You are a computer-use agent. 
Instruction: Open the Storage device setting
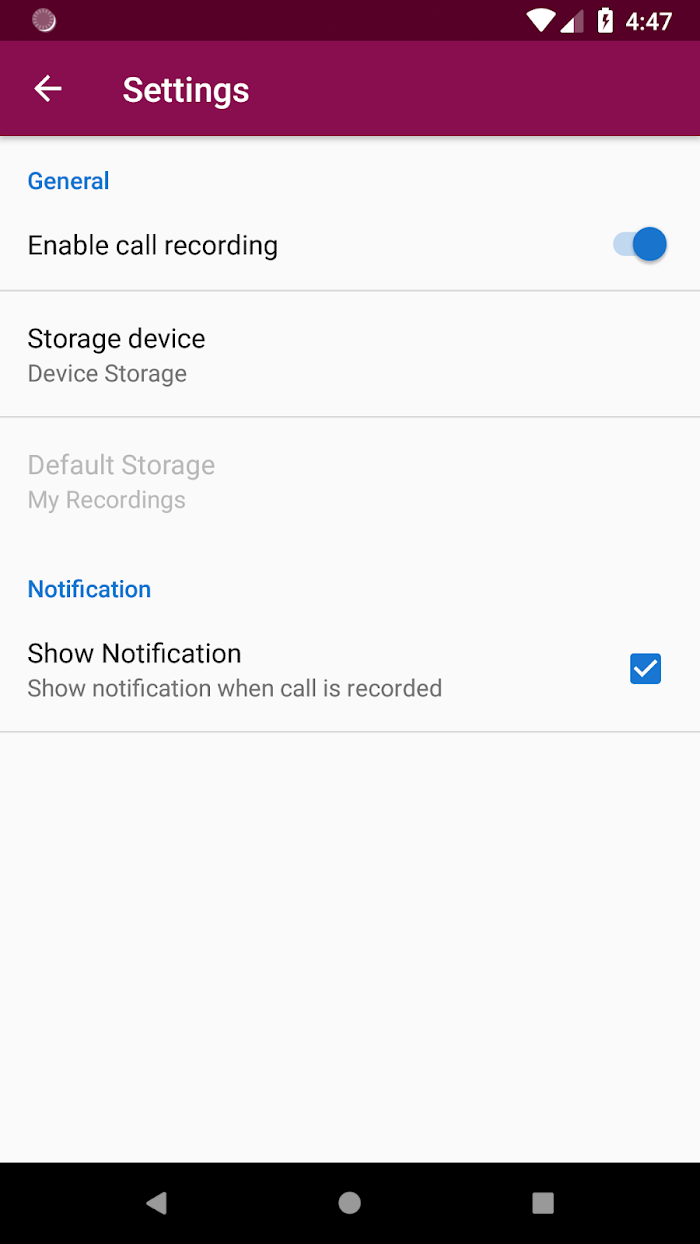350,355
